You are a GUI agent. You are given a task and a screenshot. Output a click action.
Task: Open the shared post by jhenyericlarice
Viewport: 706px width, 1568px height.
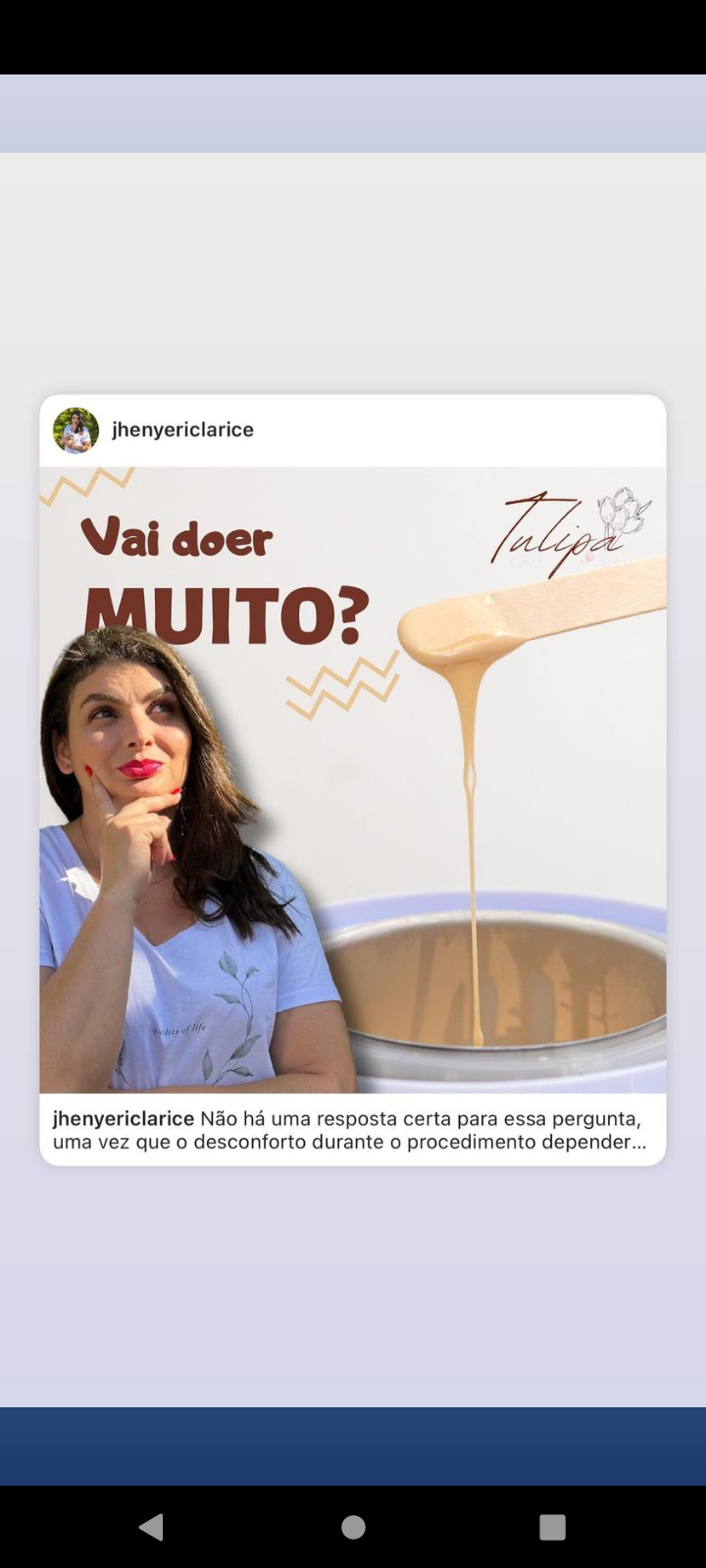[x=353, y=779]
